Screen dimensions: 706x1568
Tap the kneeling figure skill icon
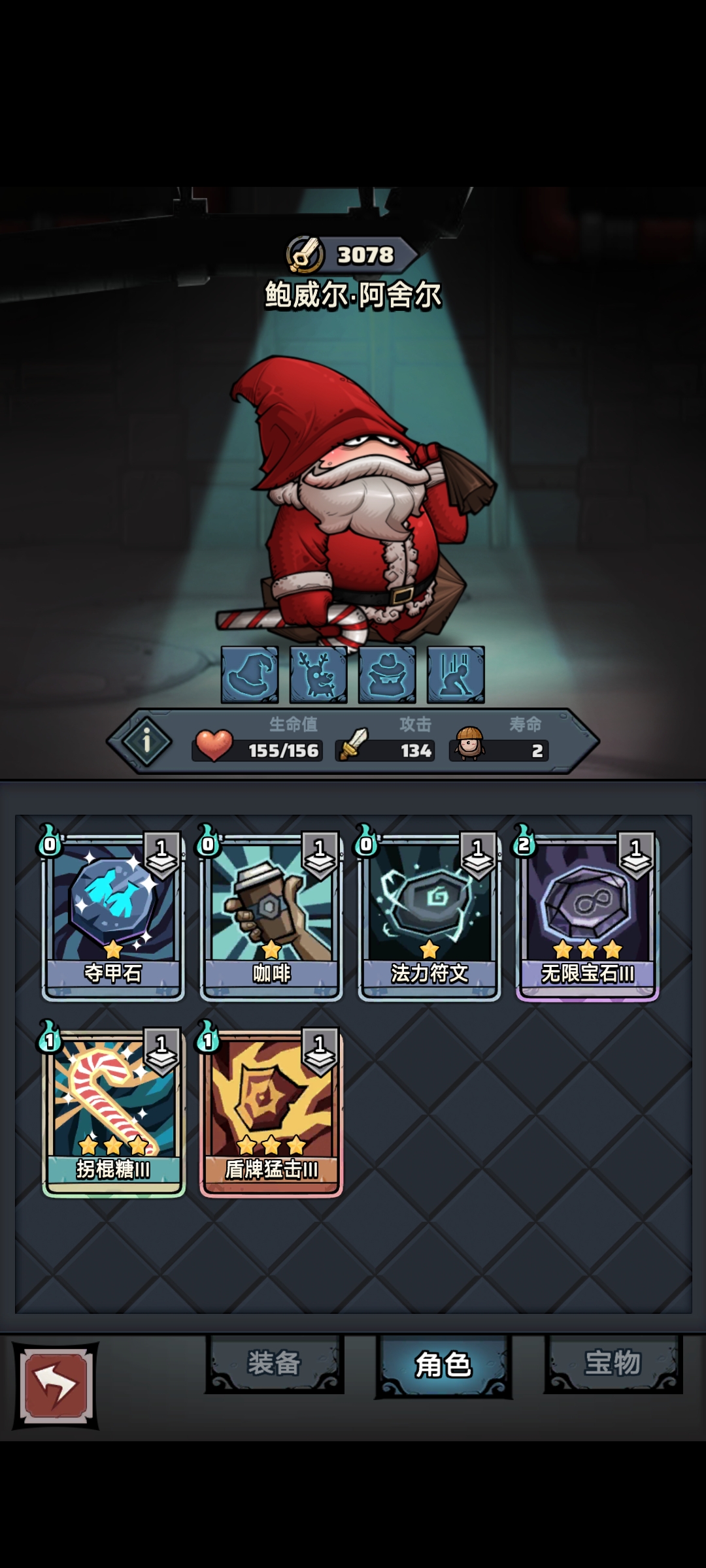(x=456, y=675)
